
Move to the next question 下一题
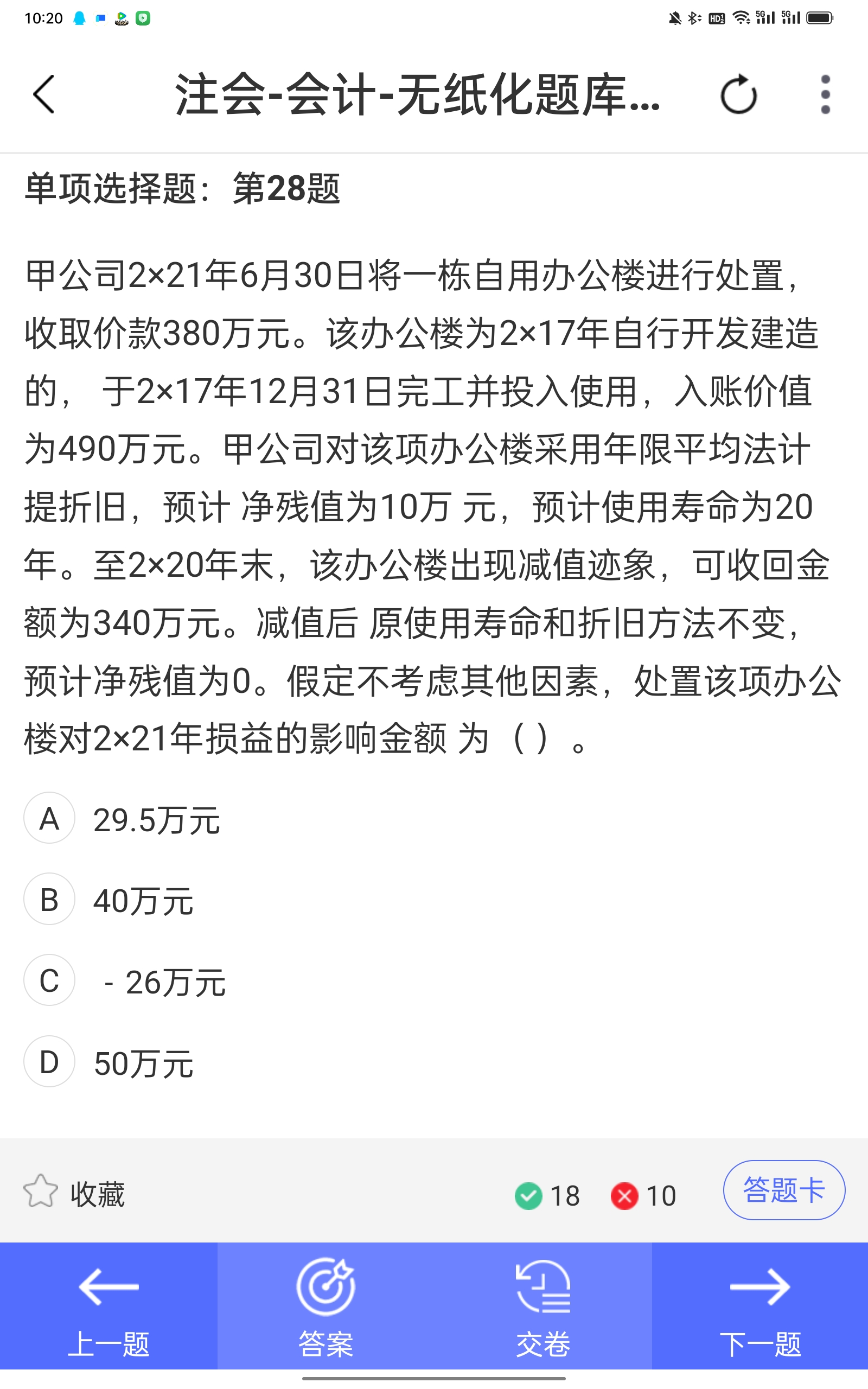(760, 1307)
